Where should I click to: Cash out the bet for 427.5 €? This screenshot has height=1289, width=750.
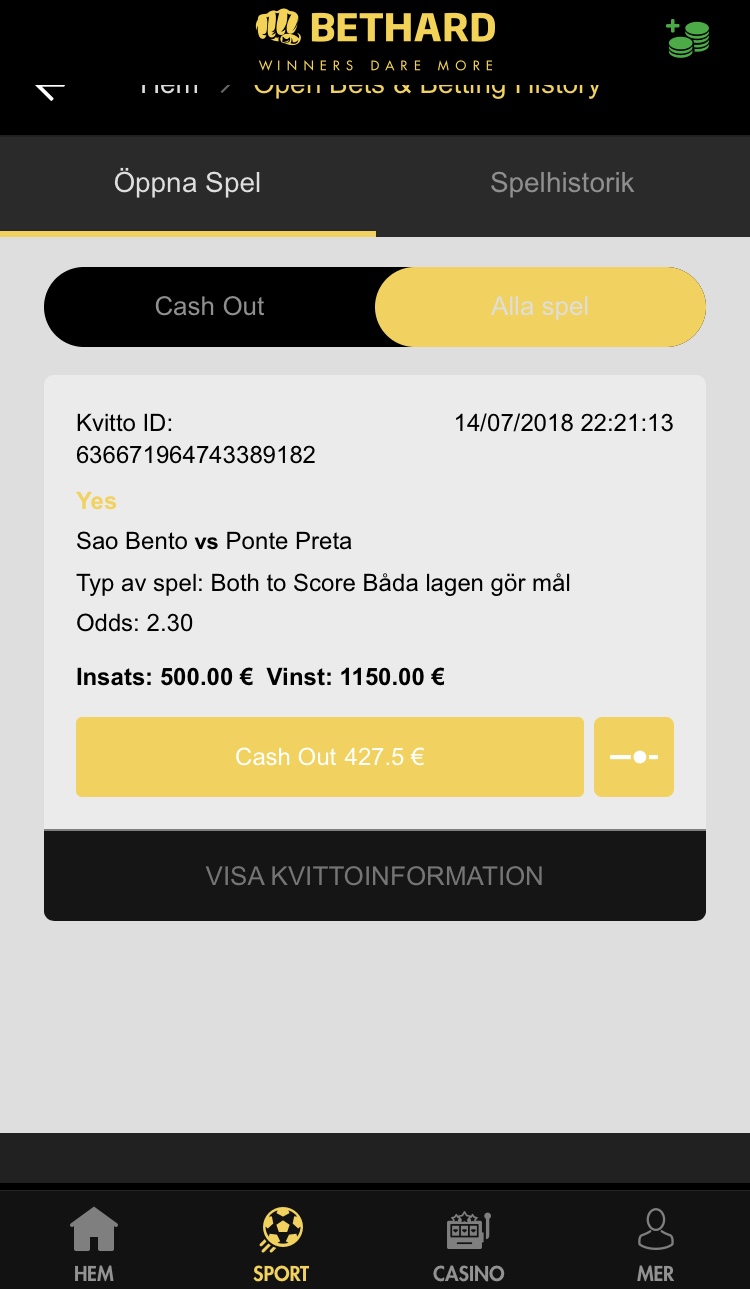click(330, 757)
